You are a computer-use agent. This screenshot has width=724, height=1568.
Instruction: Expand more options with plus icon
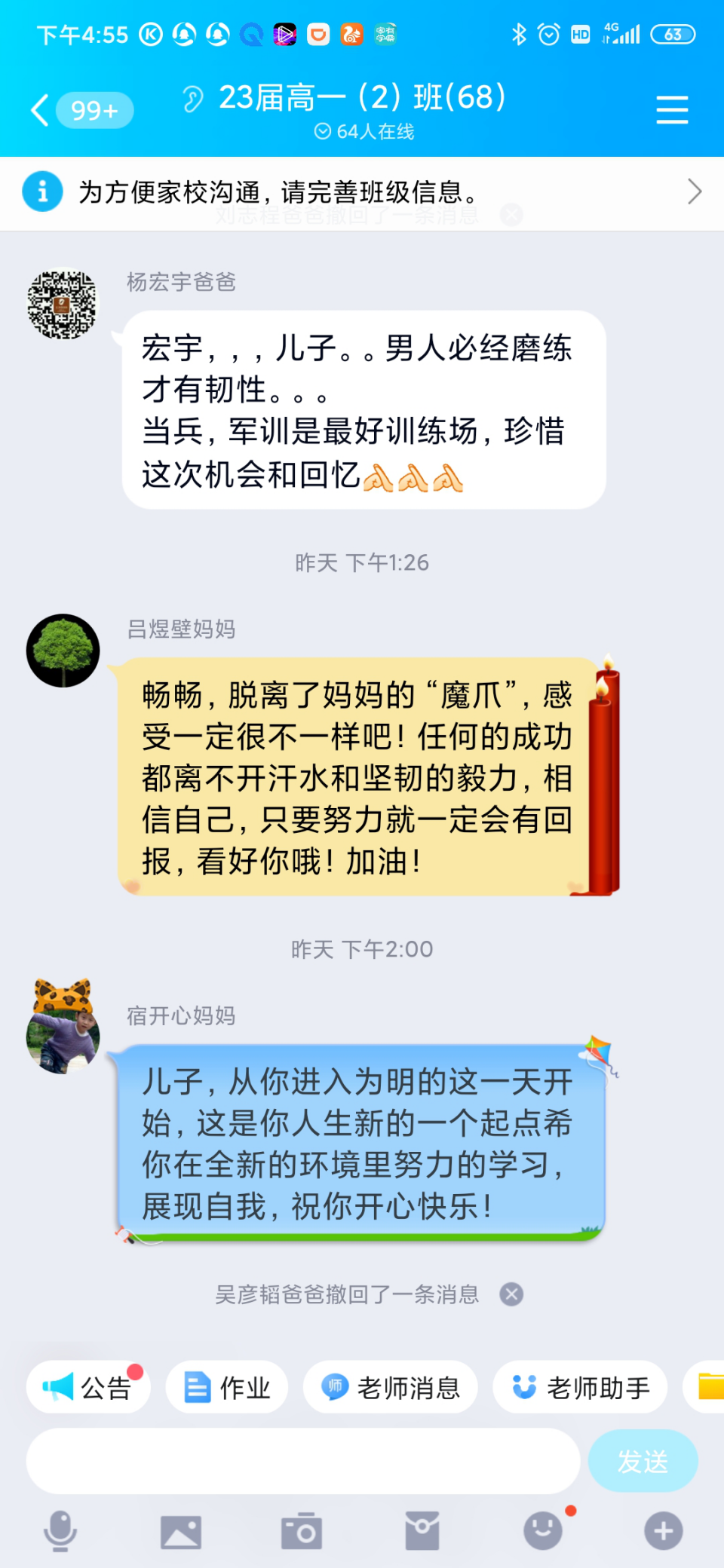pyautogui.click(x=664, y=1531)
